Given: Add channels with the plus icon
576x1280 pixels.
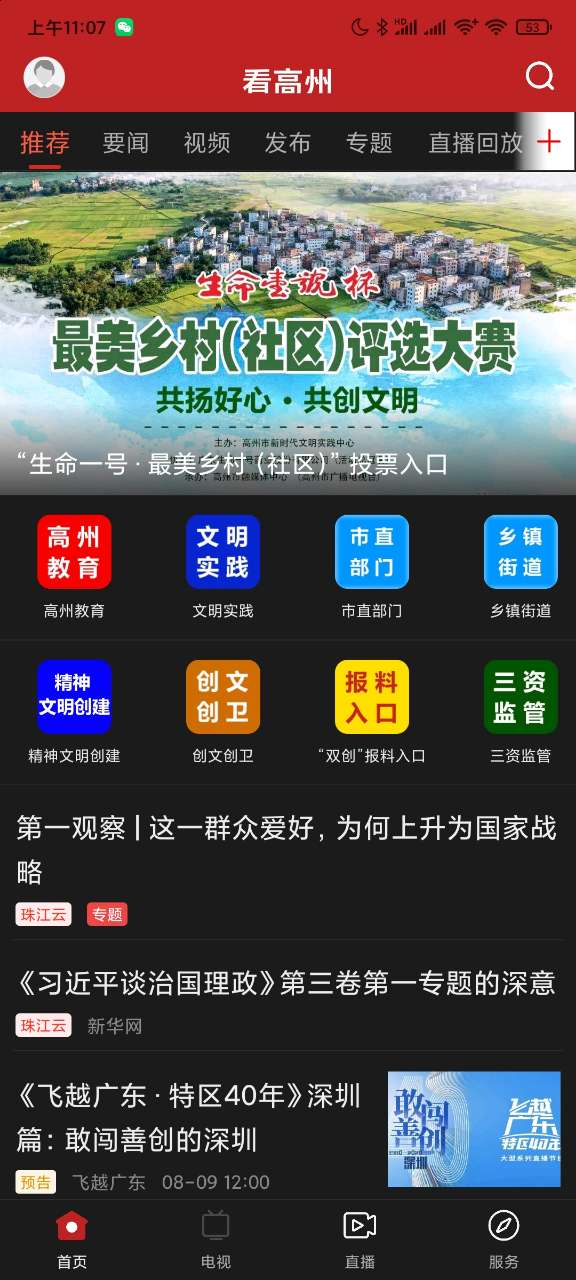Looking at the screenshot, I should click(x=549, y=142).
